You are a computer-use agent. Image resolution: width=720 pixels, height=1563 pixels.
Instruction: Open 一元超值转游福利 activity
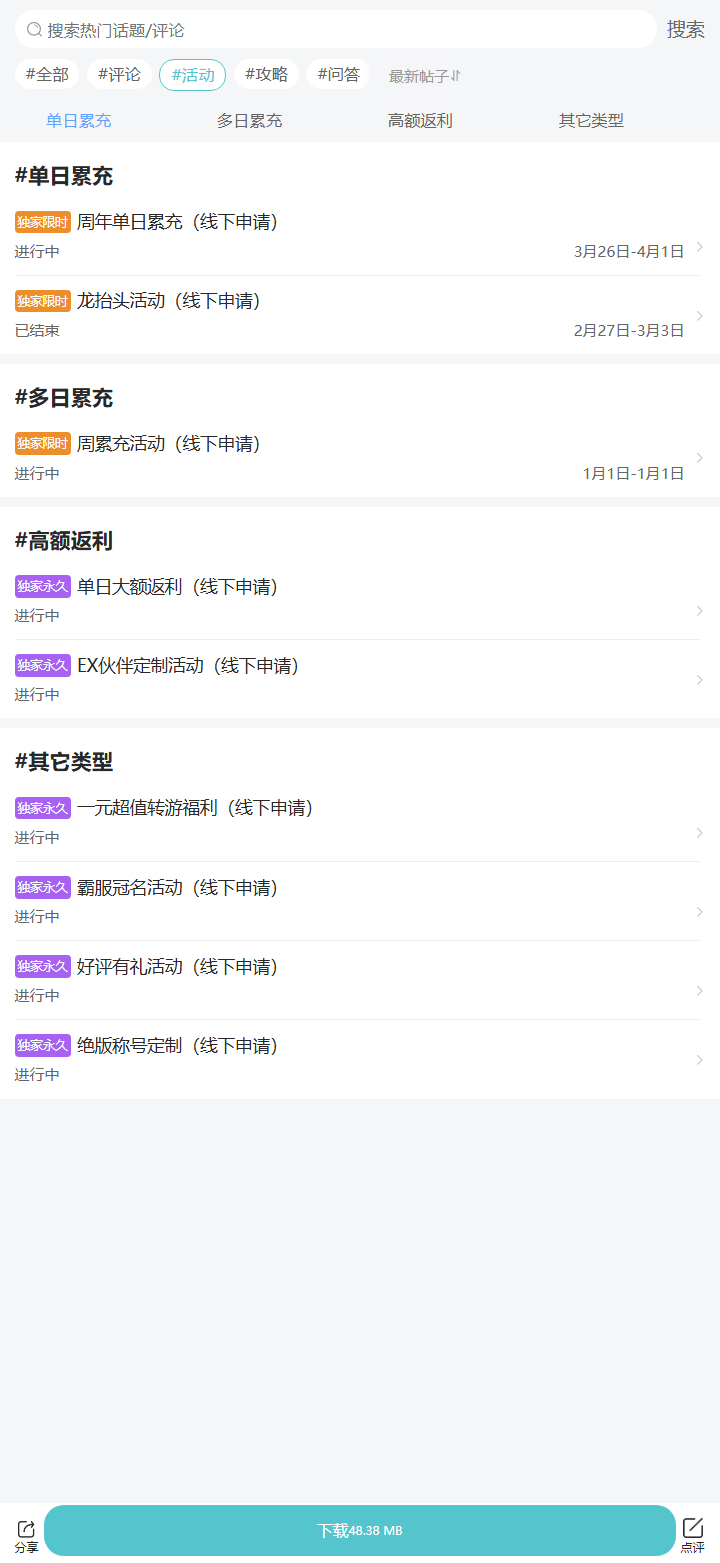click(358, 821)
